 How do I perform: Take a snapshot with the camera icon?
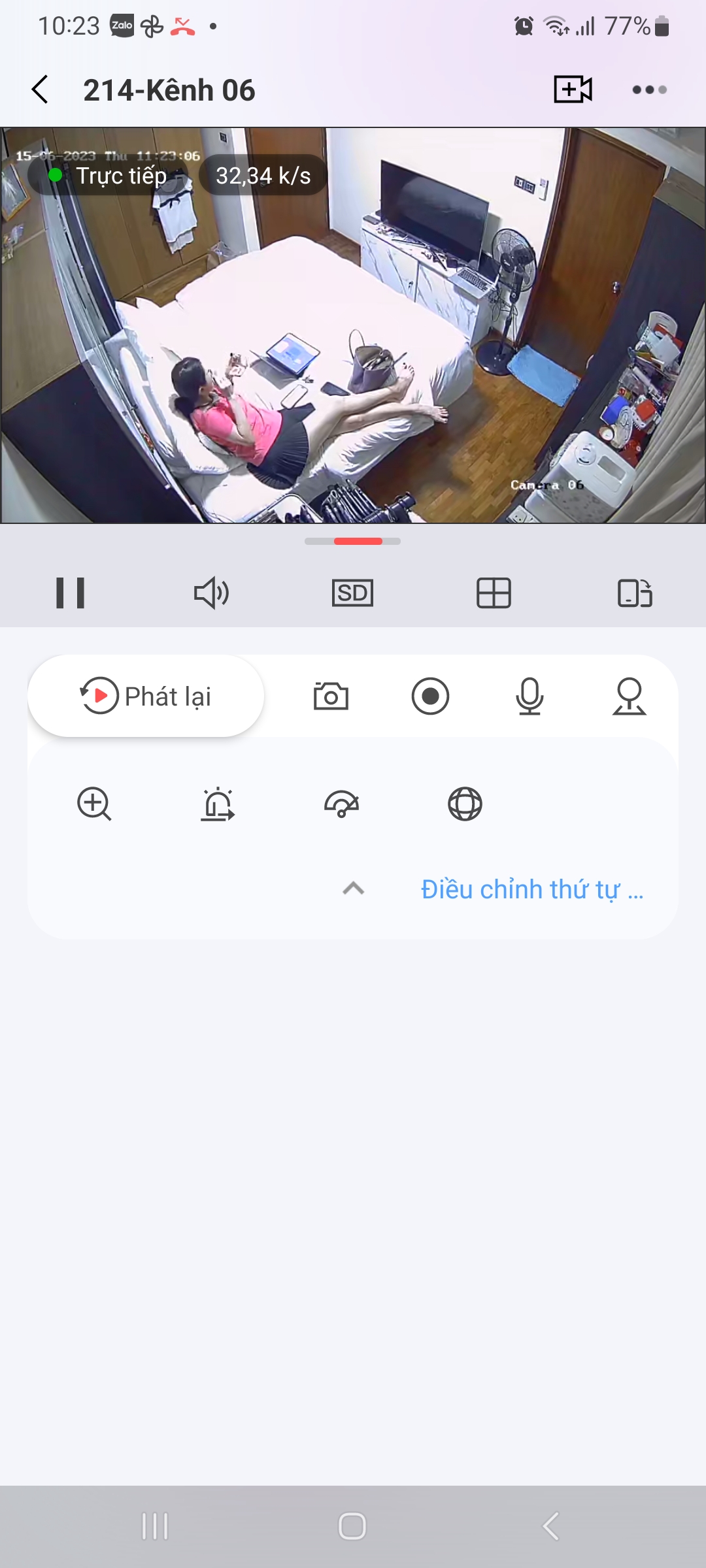pyautogui.click(x=331, y=696)
